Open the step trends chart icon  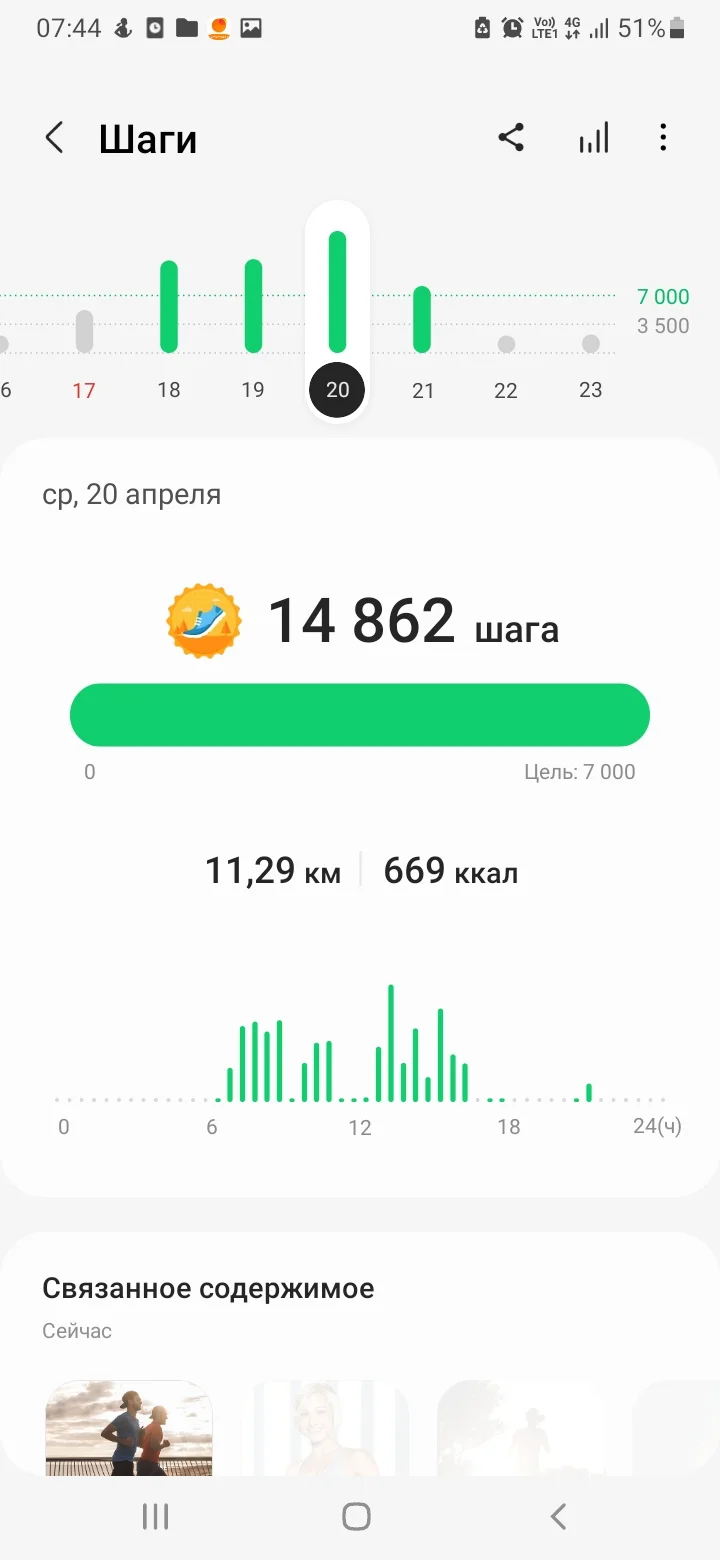pos(594,138)
